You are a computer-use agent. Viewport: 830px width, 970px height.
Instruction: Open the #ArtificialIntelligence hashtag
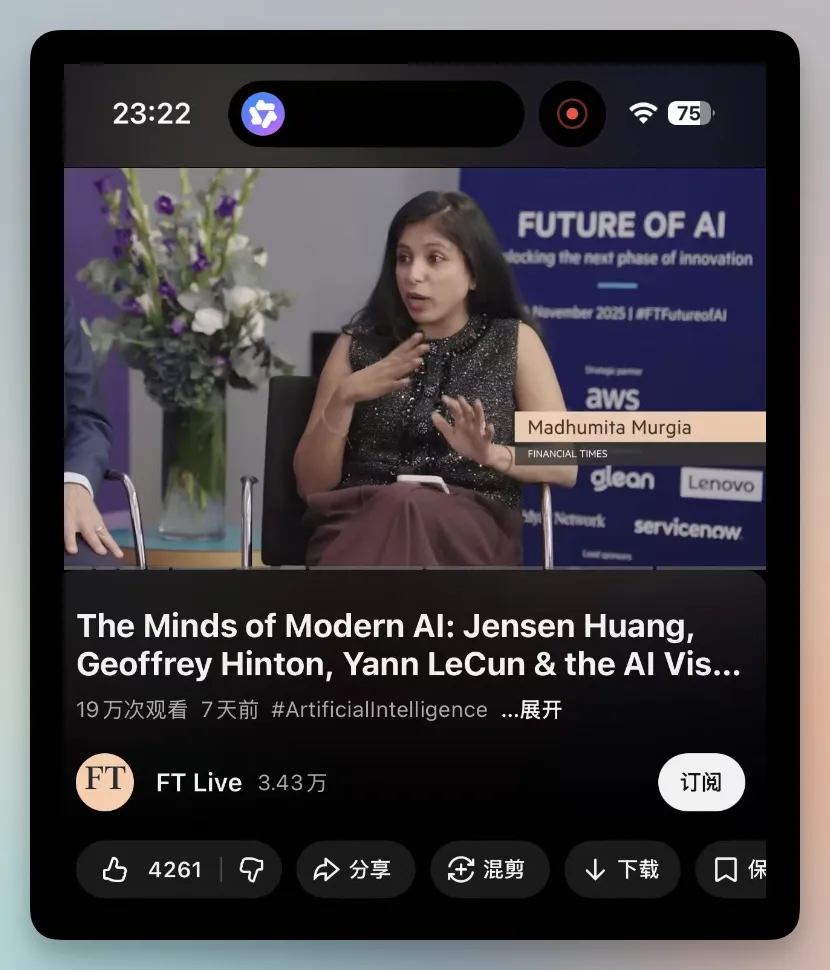tap(379, 710)
